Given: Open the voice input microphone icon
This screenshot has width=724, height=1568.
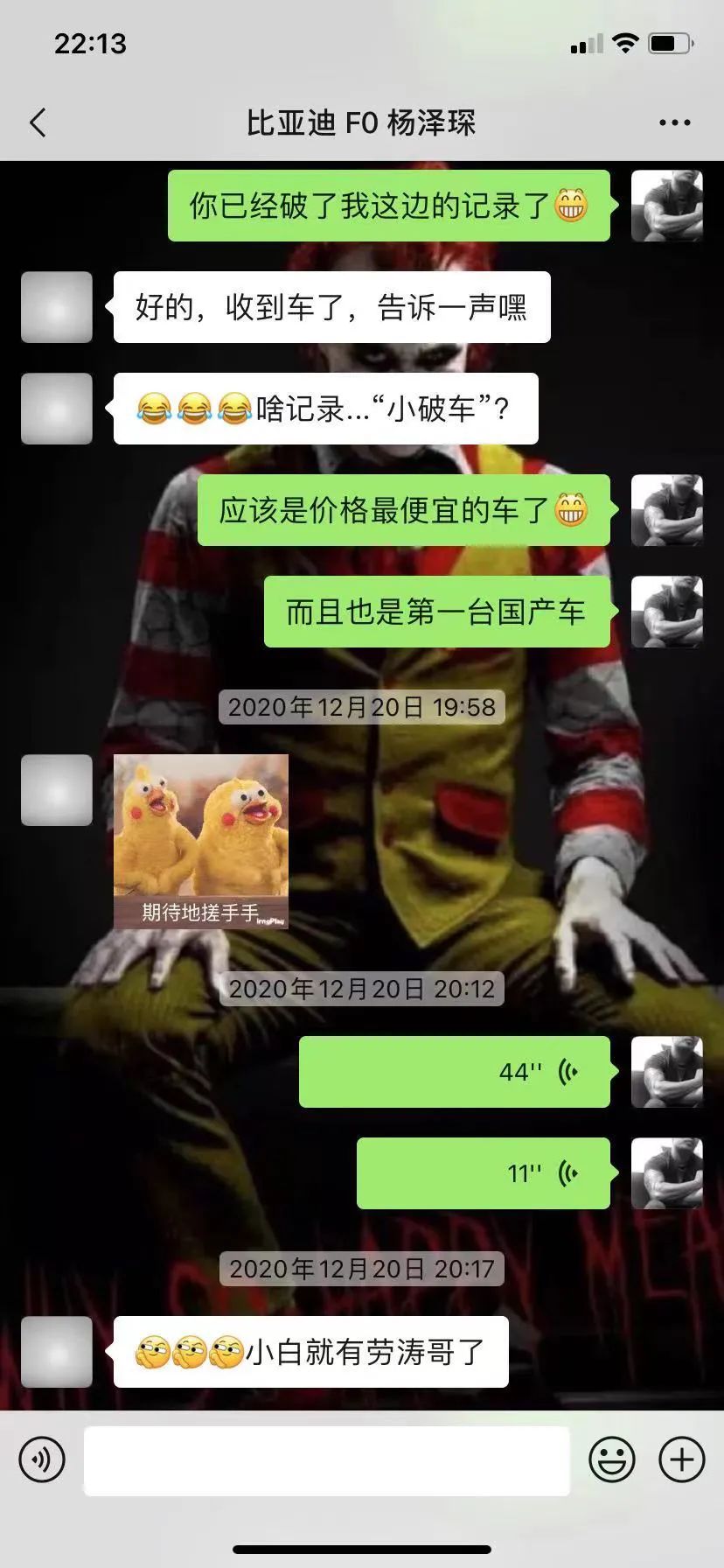Looking at the screenshot, I should pos(42,1459).
